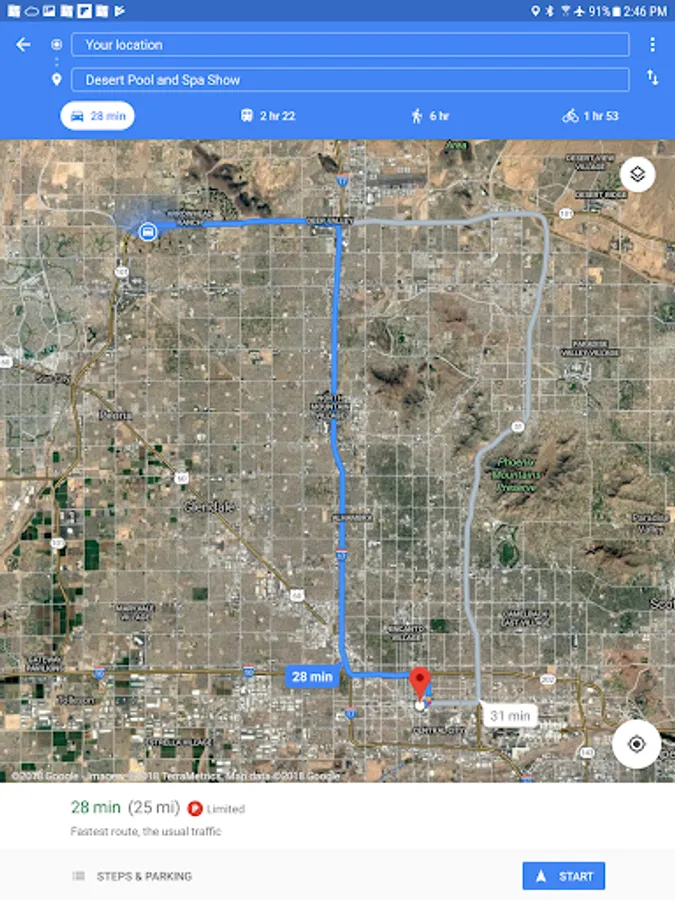Switch to the 6 hr walking tab

click(x=430, y=116)
